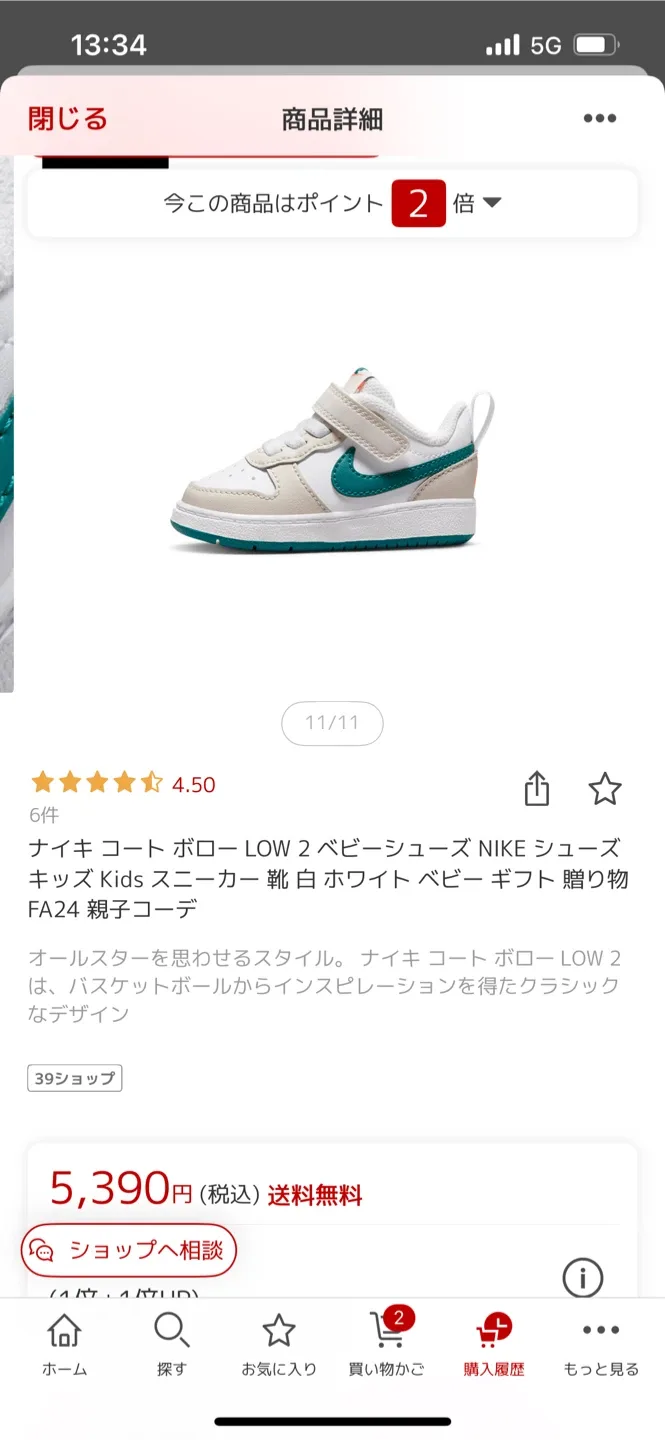
Task: Open the three-dot overflow menu
Action: point(599,119)
